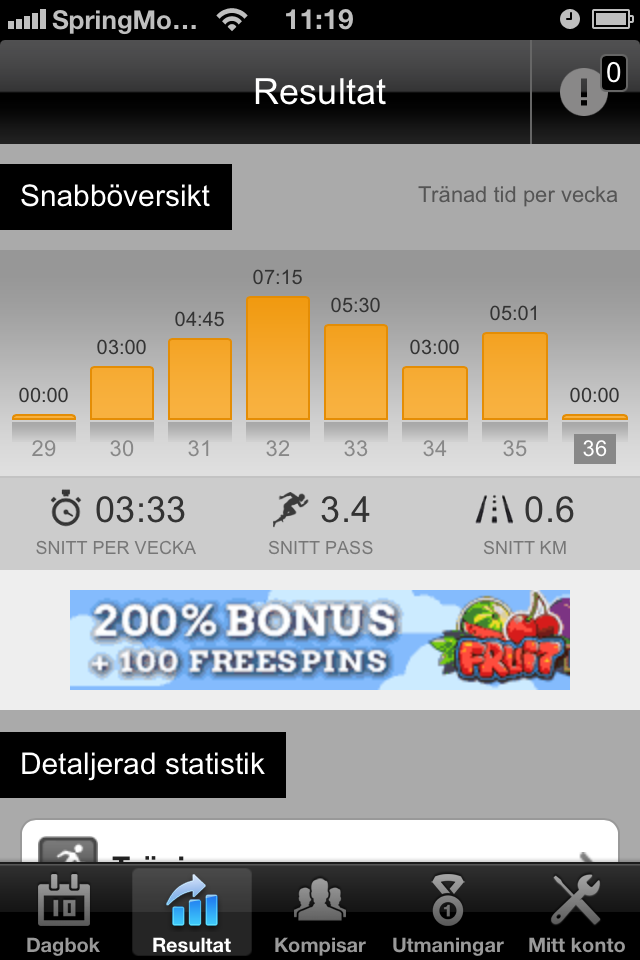Viewport: 640px width, 960px height.
Task: Open the Utmaningar tab
Action: tap(448, 912)
